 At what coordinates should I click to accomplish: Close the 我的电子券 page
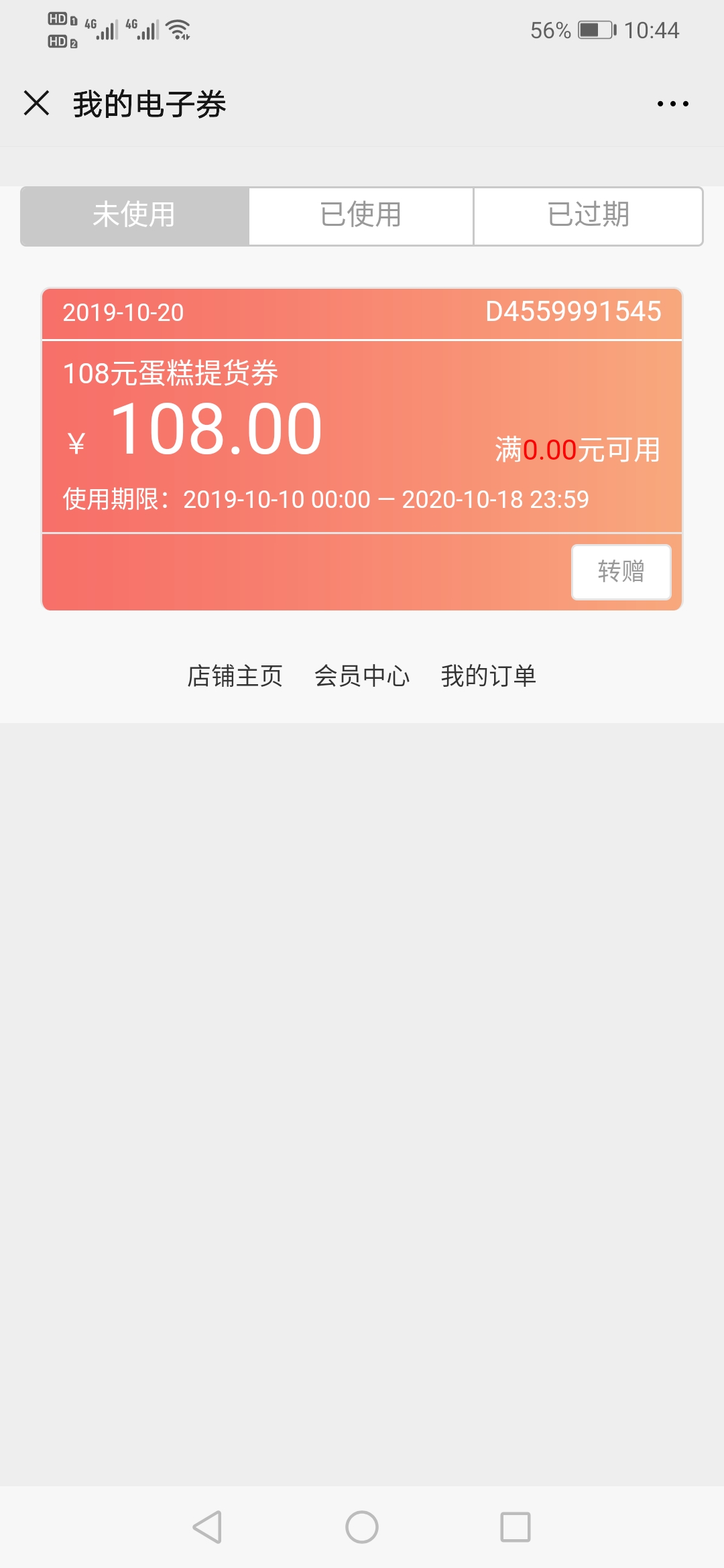(x=37, y=104)
